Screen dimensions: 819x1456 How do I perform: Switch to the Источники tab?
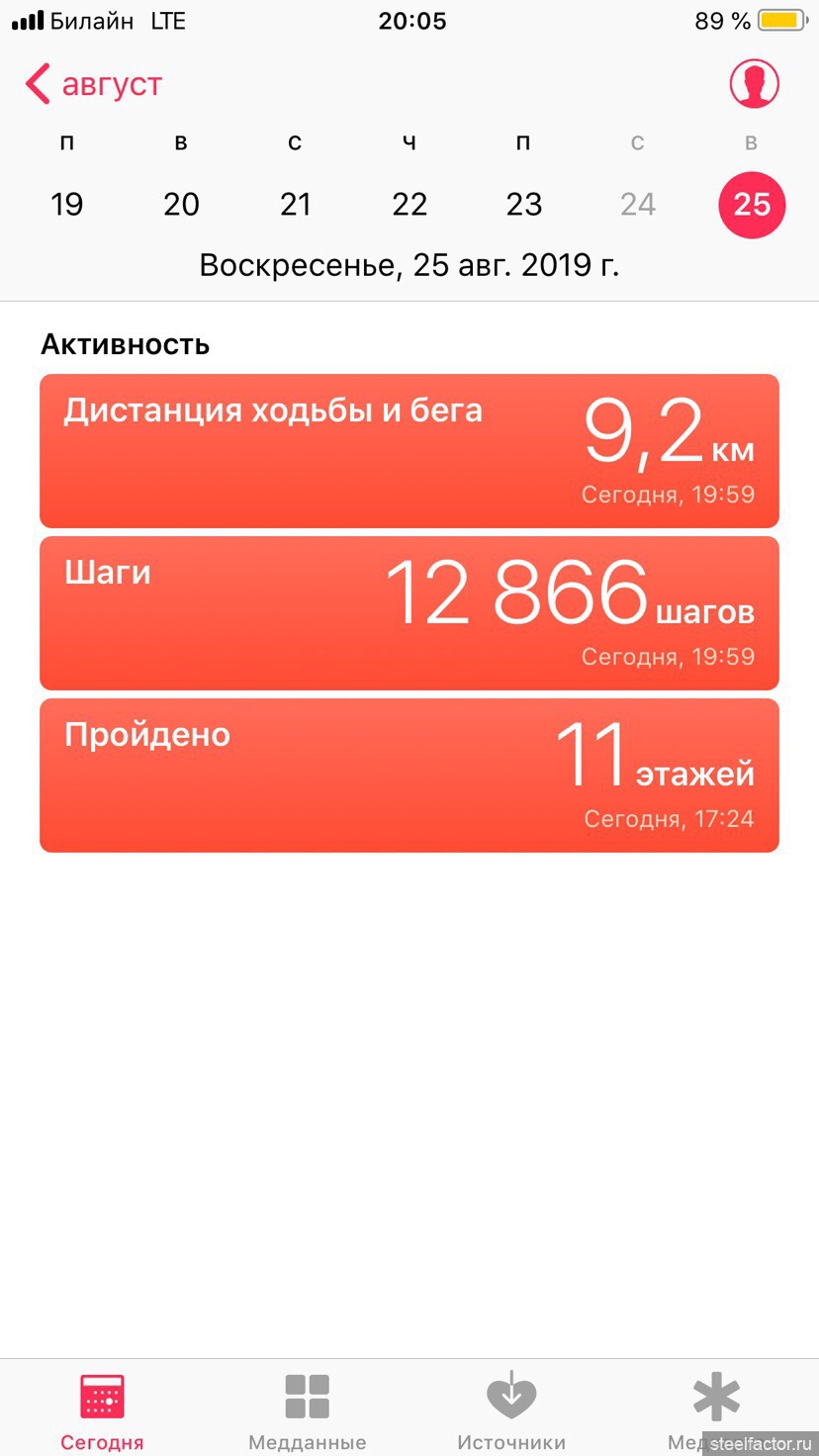click(511, 1410)
